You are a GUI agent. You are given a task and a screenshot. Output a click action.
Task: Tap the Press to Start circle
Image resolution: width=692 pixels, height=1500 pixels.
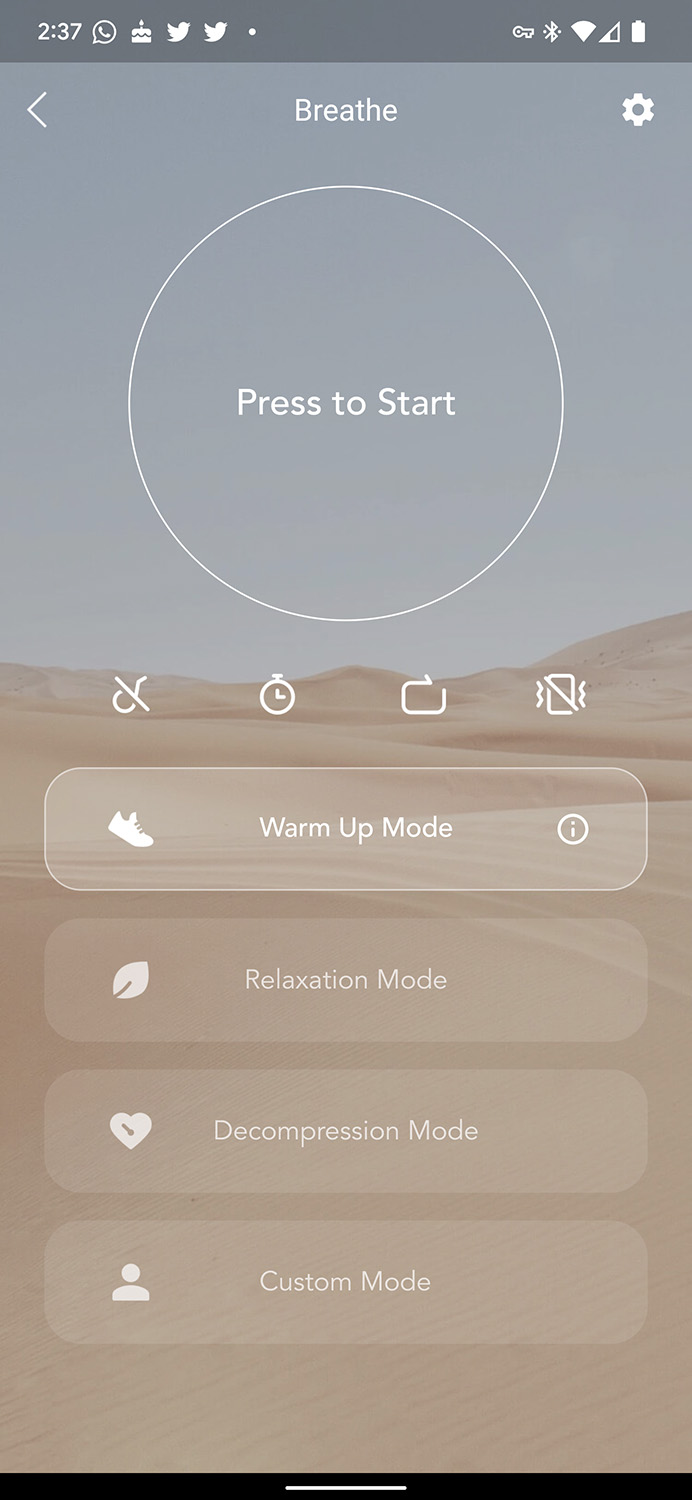pos(346,403)
